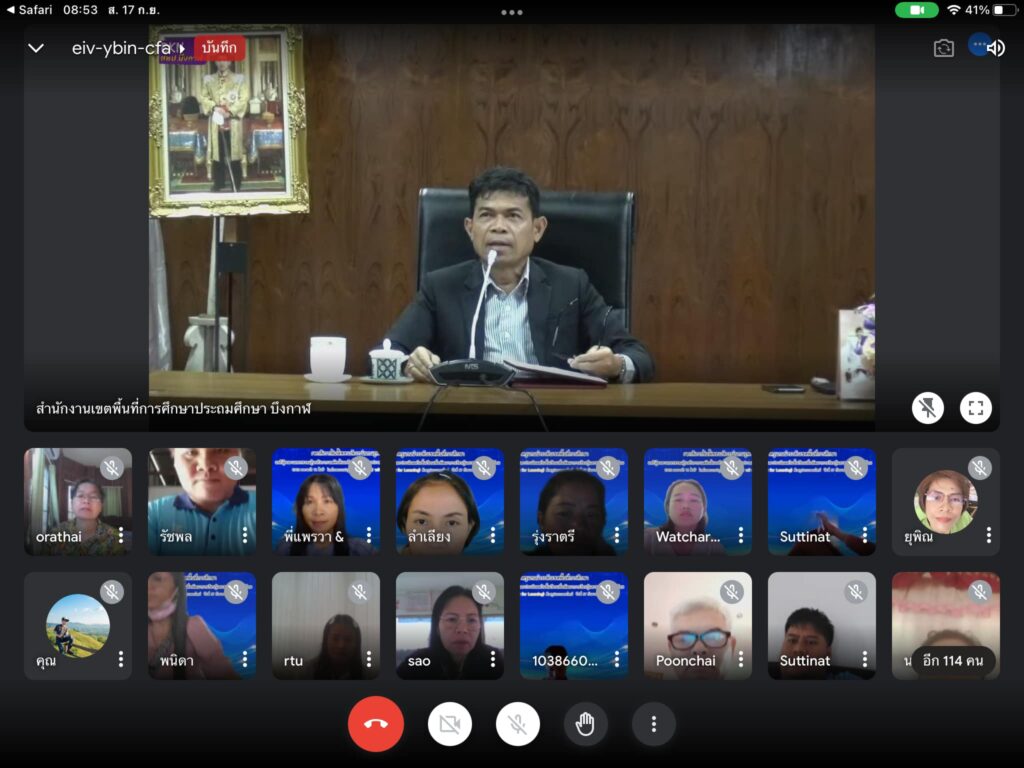The height and width of the screenshot is (768, 1024).
Task: Unpin the main presenter video
Action: click(928, 407)
